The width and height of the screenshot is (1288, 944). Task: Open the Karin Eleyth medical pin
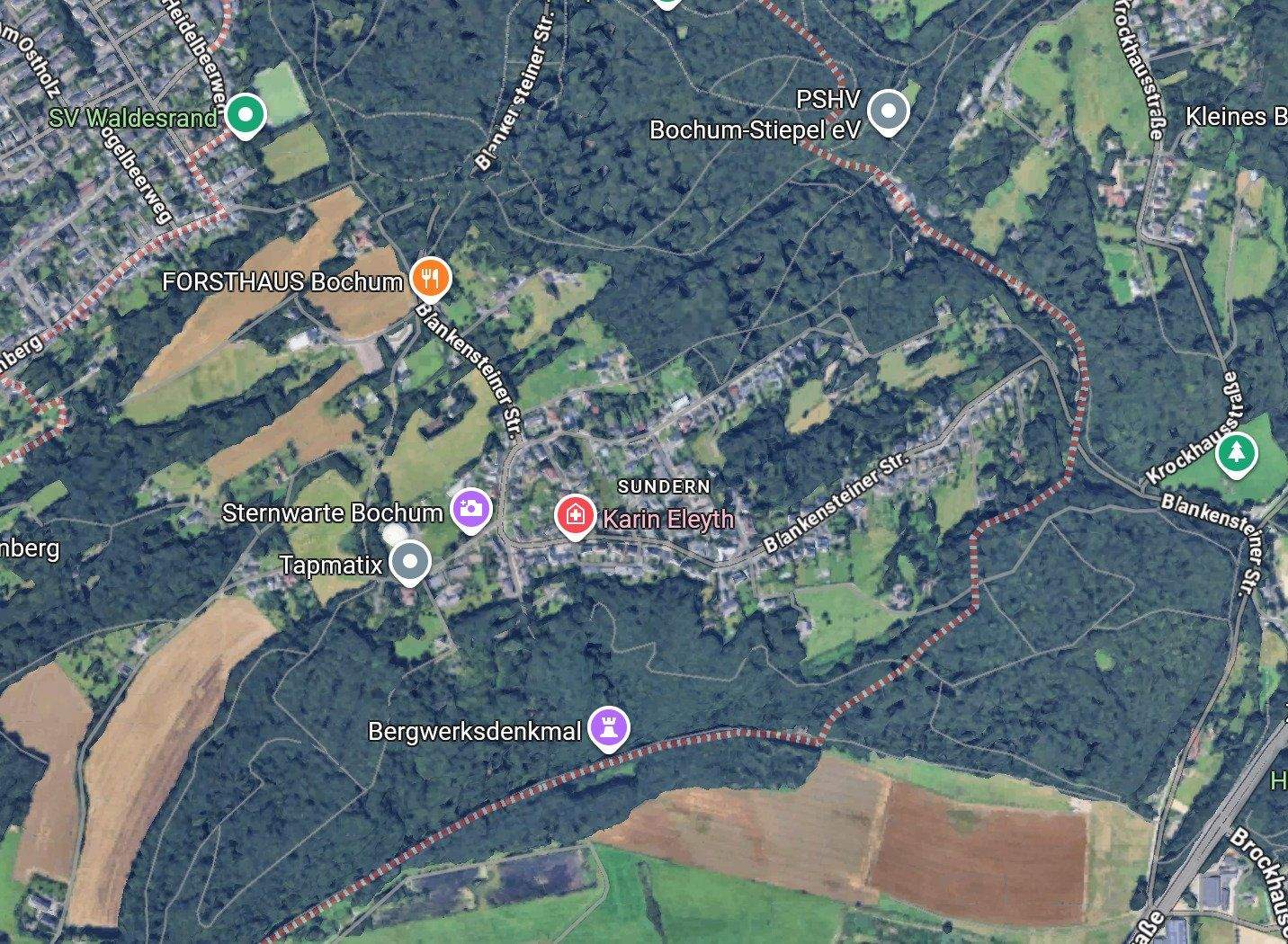[574, 516]
